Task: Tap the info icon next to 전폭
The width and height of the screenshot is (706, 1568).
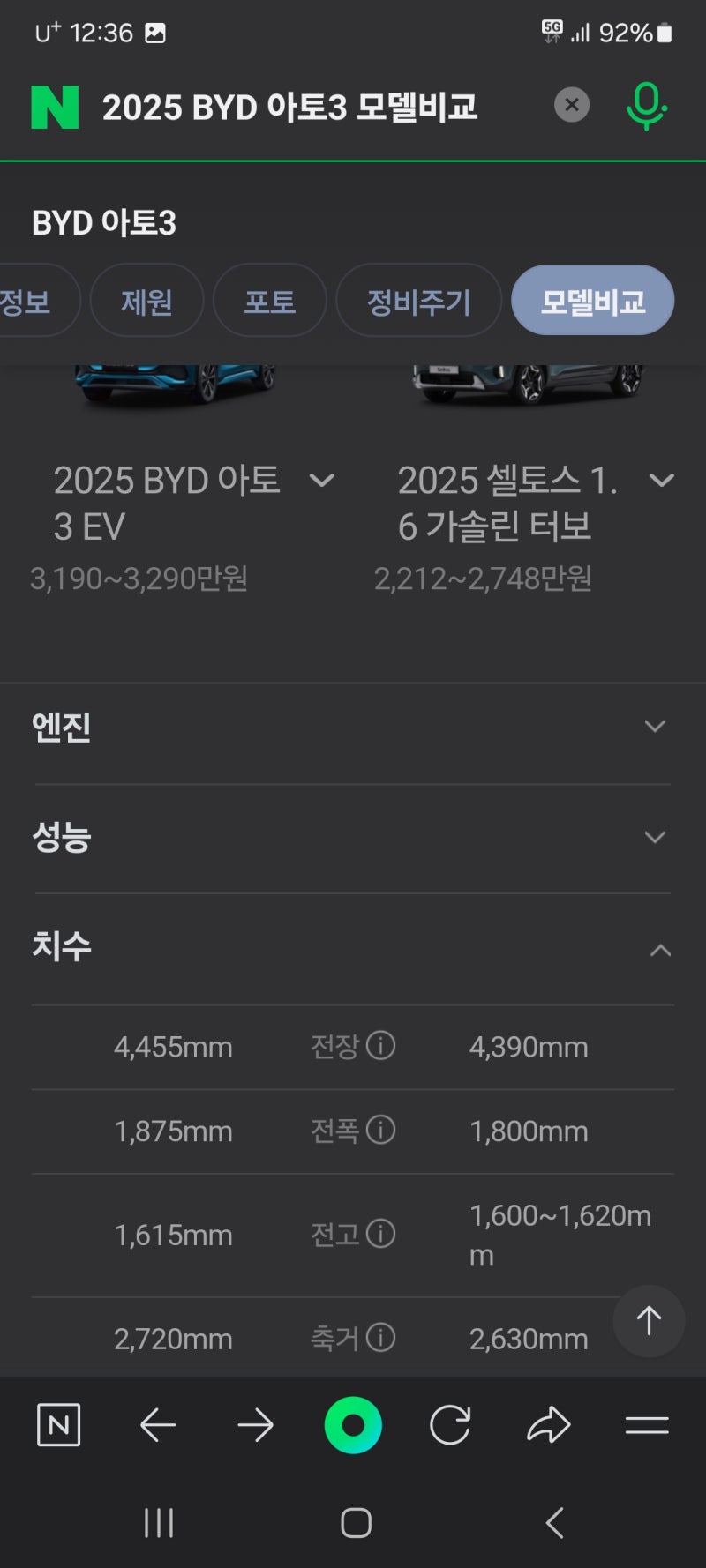Action: point(380,1130)
